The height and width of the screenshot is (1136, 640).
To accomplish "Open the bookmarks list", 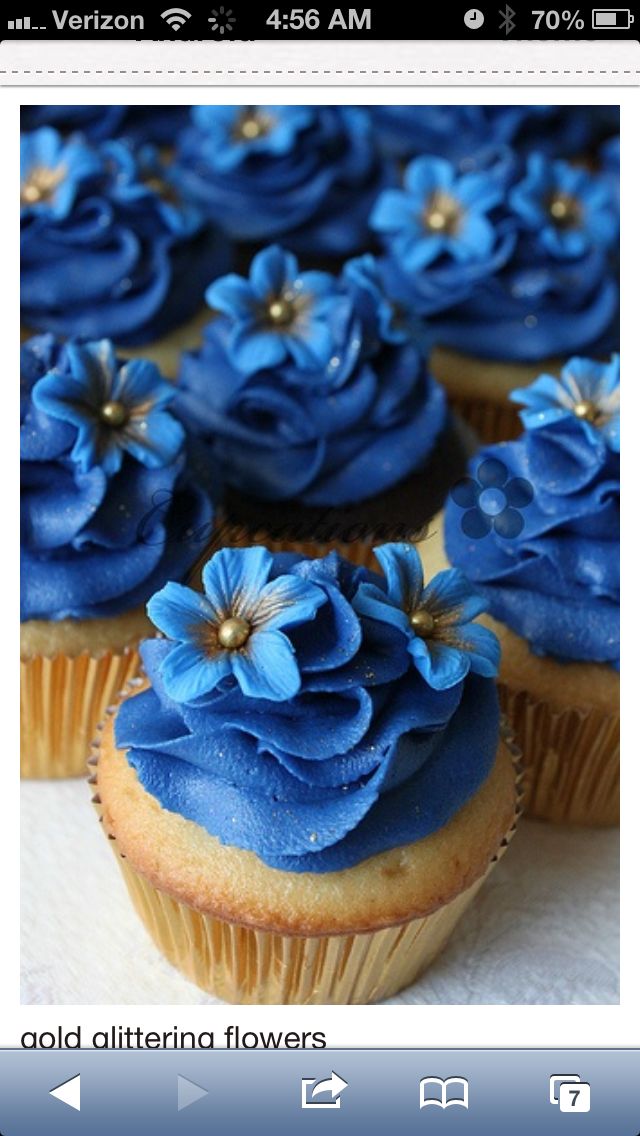I will pos(444,1093).
